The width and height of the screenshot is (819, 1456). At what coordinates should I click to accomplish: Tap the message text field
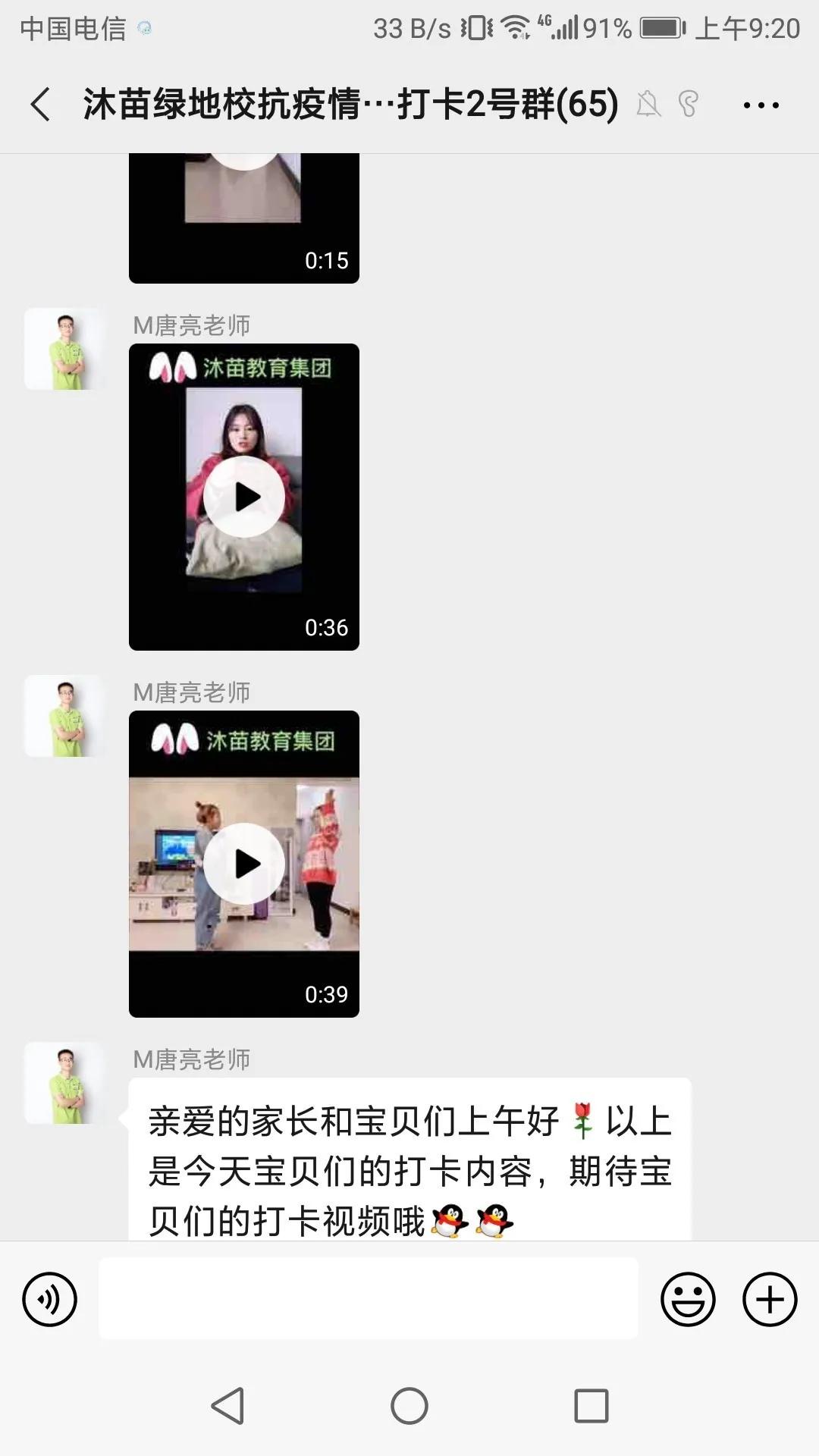[369, 1299]
